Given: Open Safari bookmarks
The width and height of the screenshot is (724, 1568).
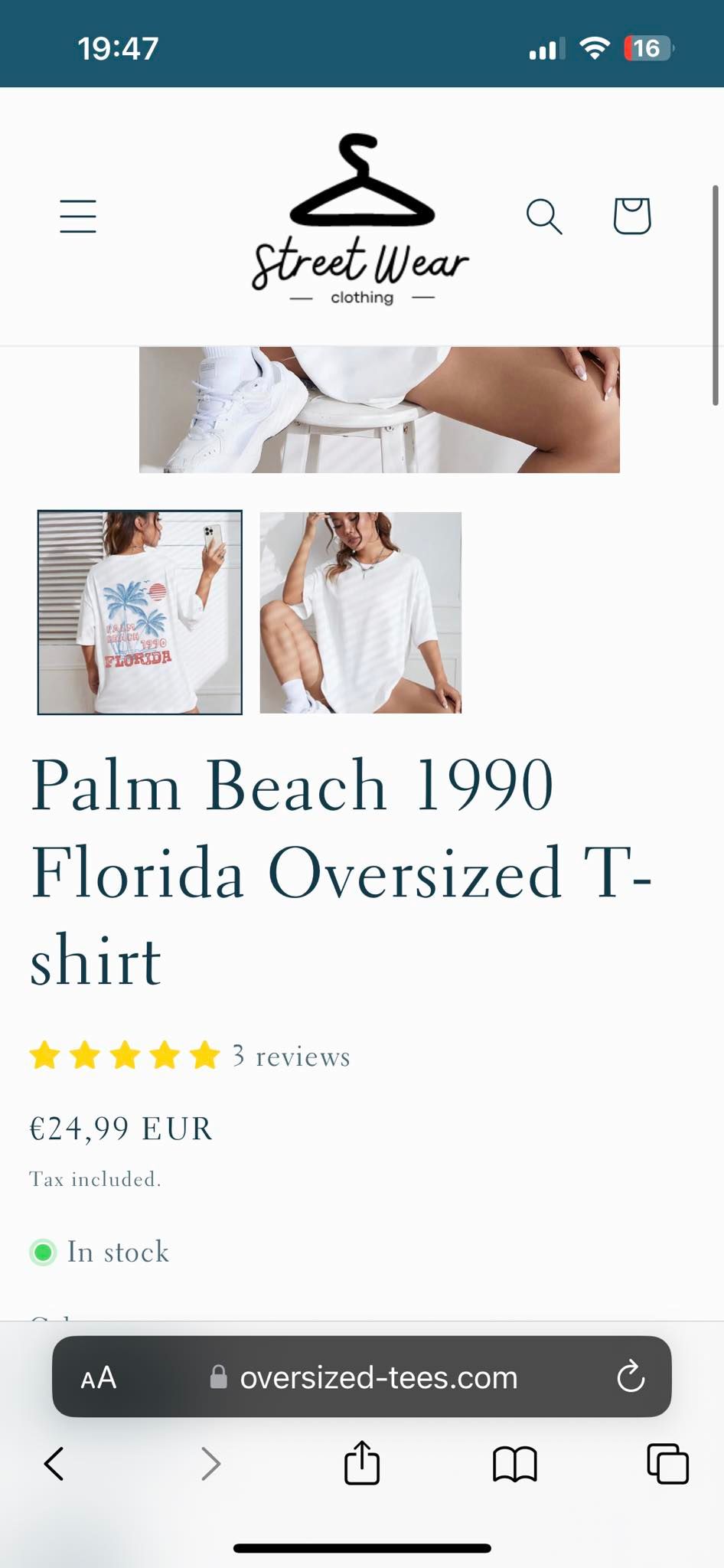Looking at the screenshot, I should 515,1464.
